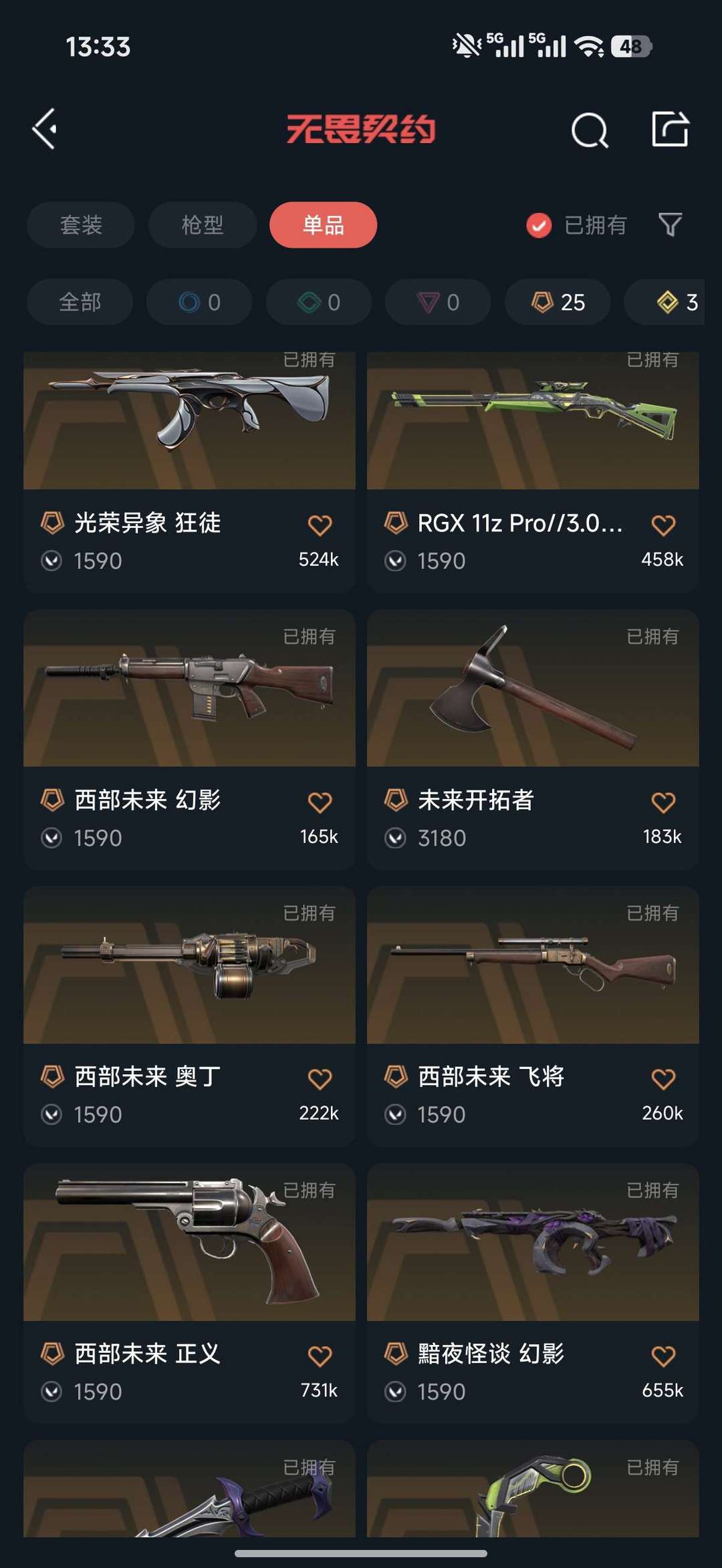Screen dimensions: 722x1568
Task: Select the 全部 filter chip
Action: [x=80, y=302]
